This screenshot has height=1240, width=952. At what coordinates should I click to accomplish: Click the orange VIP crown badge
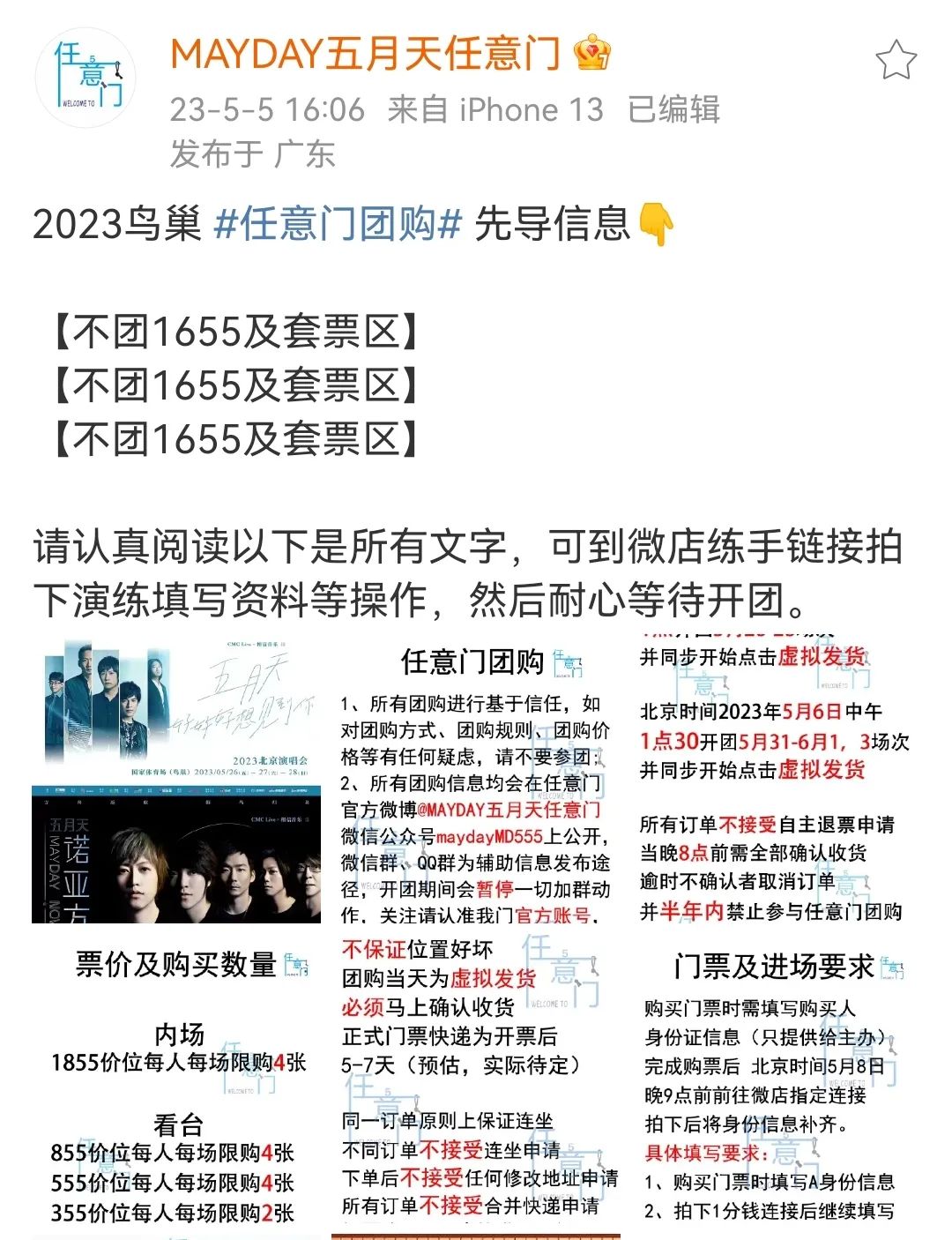[x=592, y=55]
